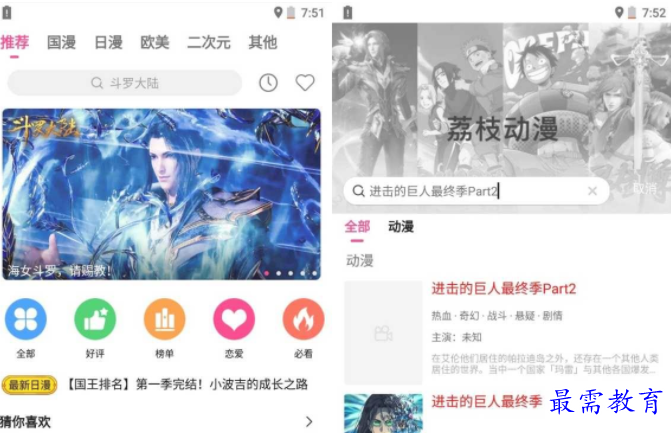Go to the 其他 tab
The width and height of the screenshot is (671, 433).
tap(263, 42)
